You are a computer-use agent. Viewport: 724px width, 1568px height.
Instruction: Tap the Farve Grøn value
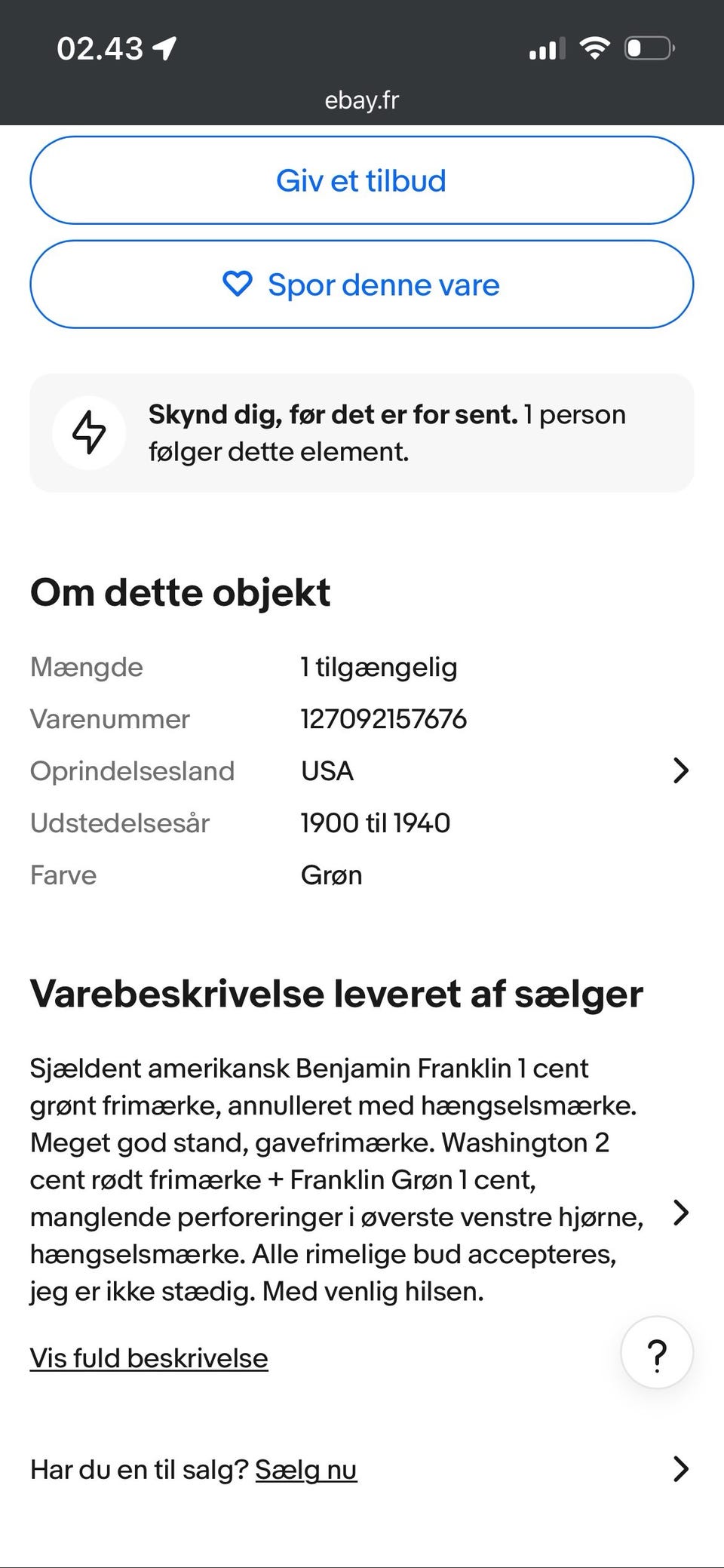coord(331,875)
